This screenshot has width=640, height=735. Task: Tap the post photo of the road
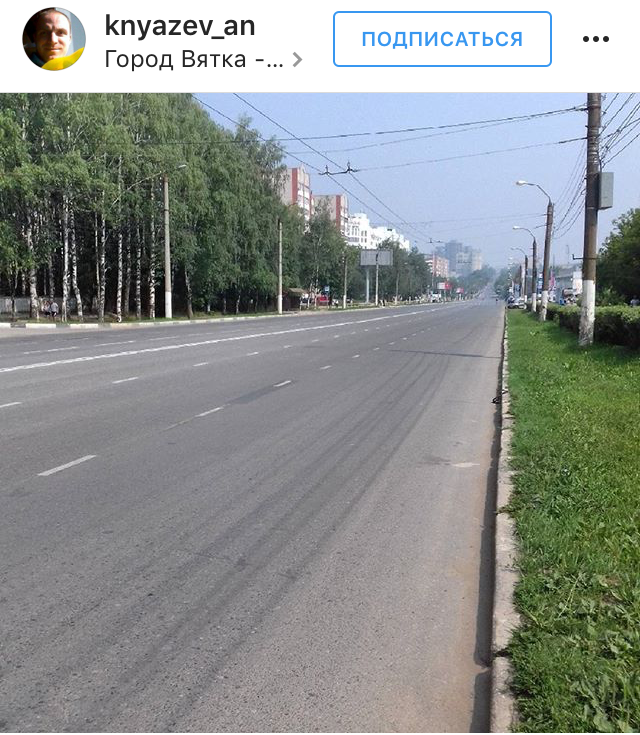(320, 412)
